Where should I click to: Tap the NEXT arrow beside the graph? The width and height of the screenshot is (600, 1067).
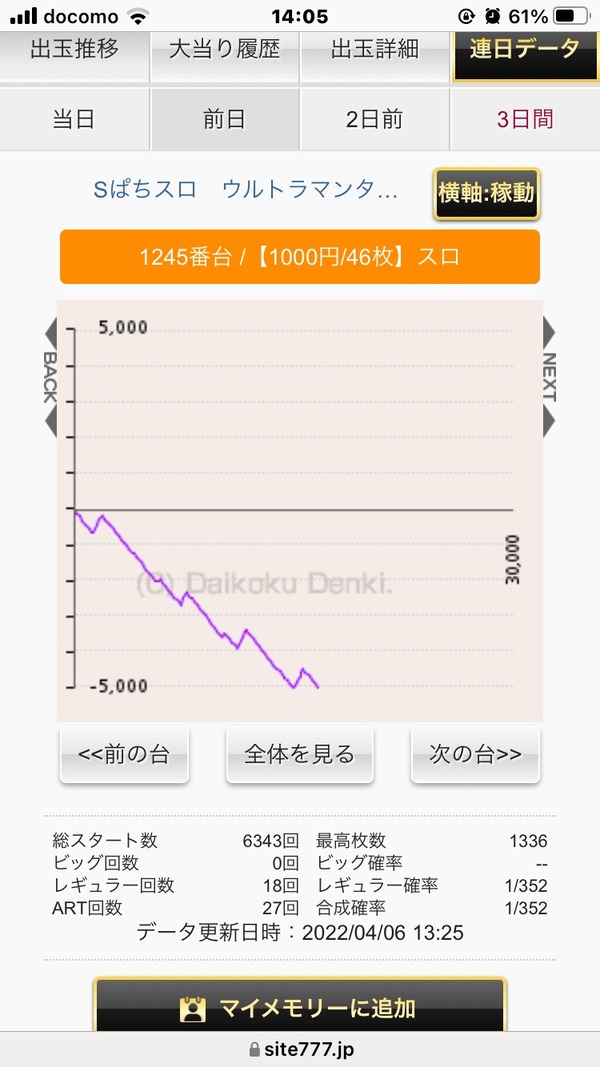click(548, 377)
